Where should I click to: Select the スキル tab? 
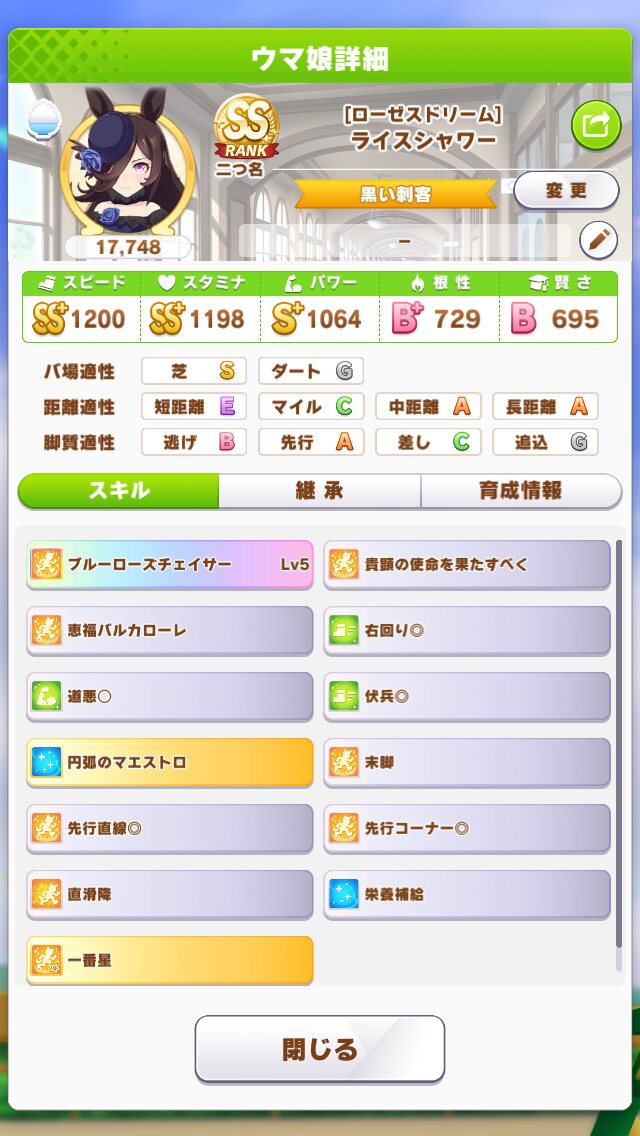tap(119, 491)
